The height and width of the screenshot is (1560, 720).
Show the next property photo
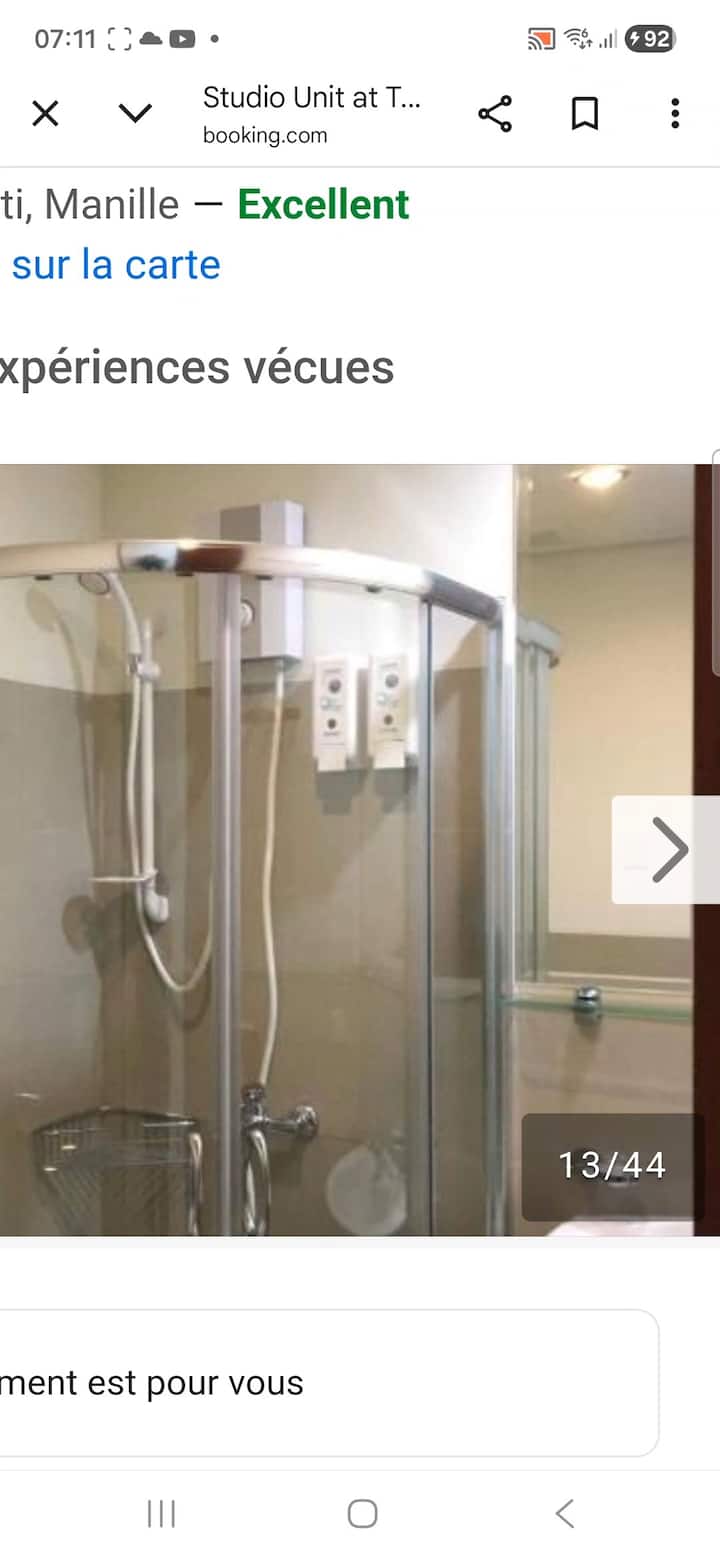click(668, 850)
